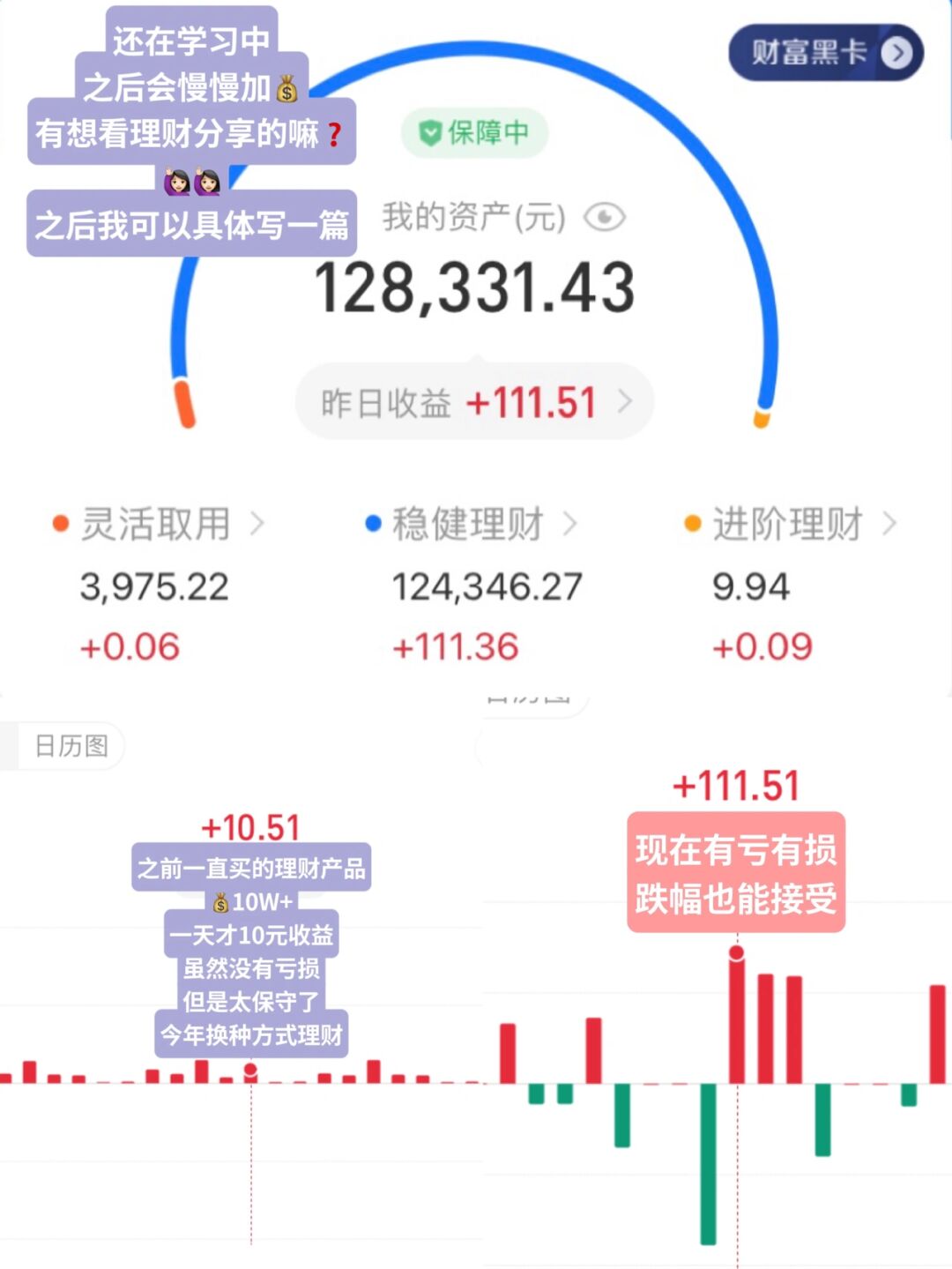
Task: Expand the 稳健理财 section
Action: click(x=572, y=522)
